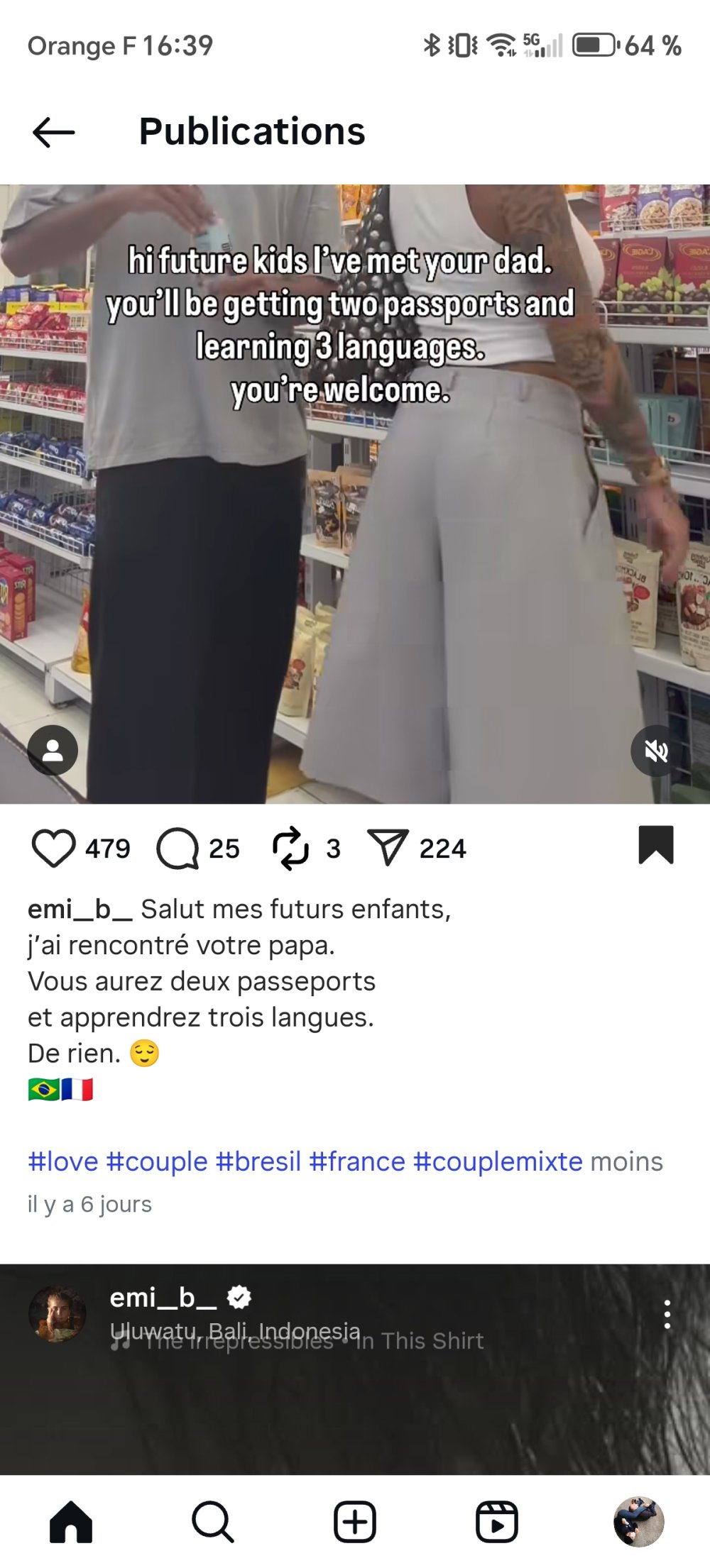Image resolution: width=710 pixels, height=1568 pixels.
Task: Open the #bresil hashtag
Action: [x=258, y=1162]
